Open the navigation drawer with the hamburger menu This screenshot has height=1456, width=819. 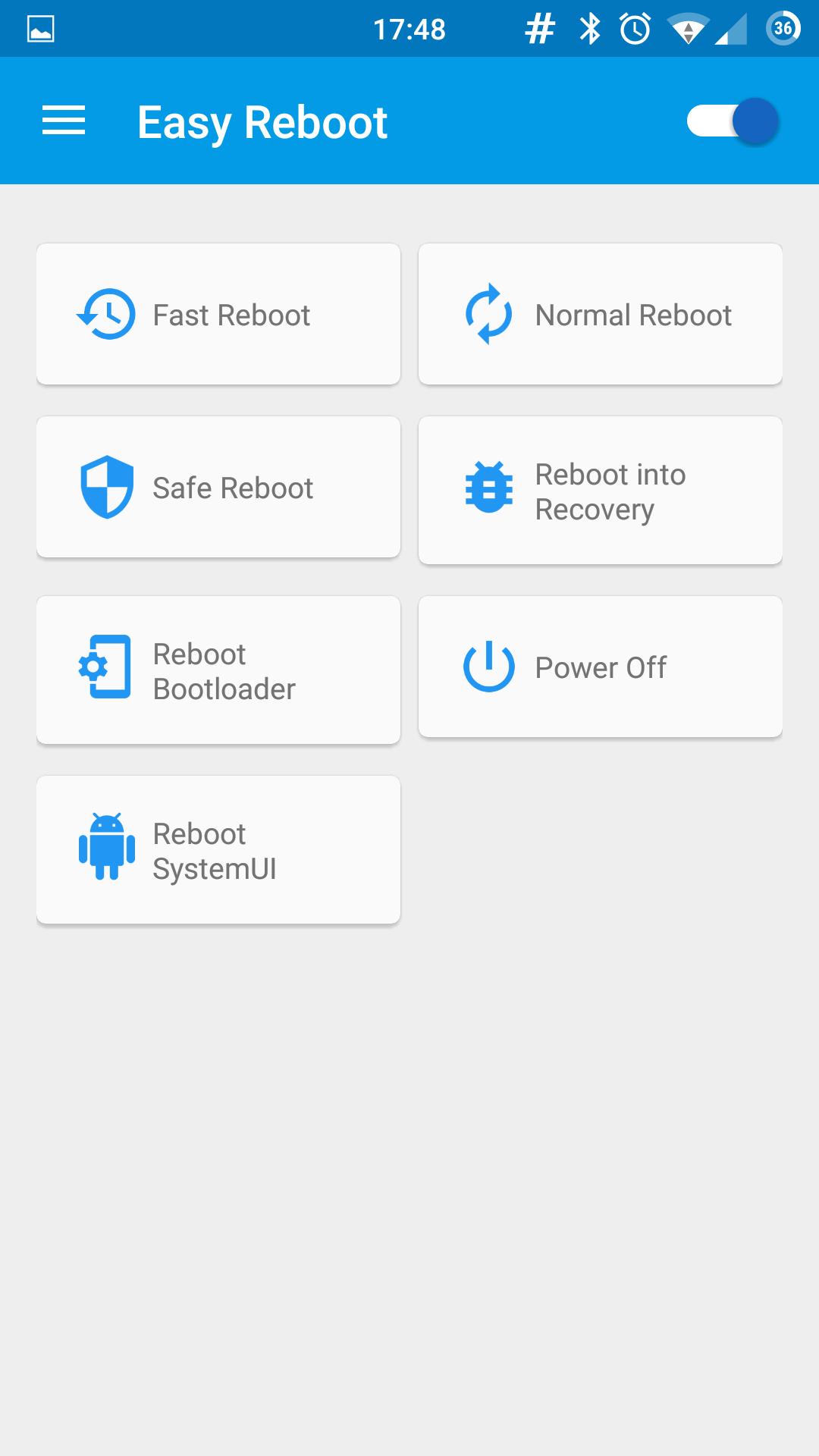[x=64, y=121]
